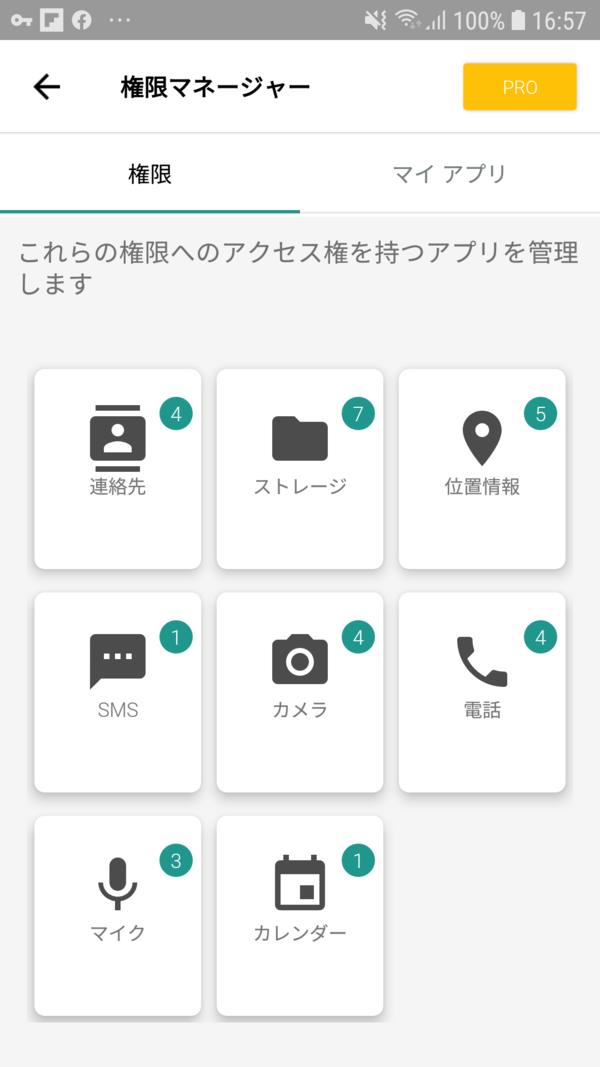
Task: Select the 権限 tab
Action: [150, 174]
